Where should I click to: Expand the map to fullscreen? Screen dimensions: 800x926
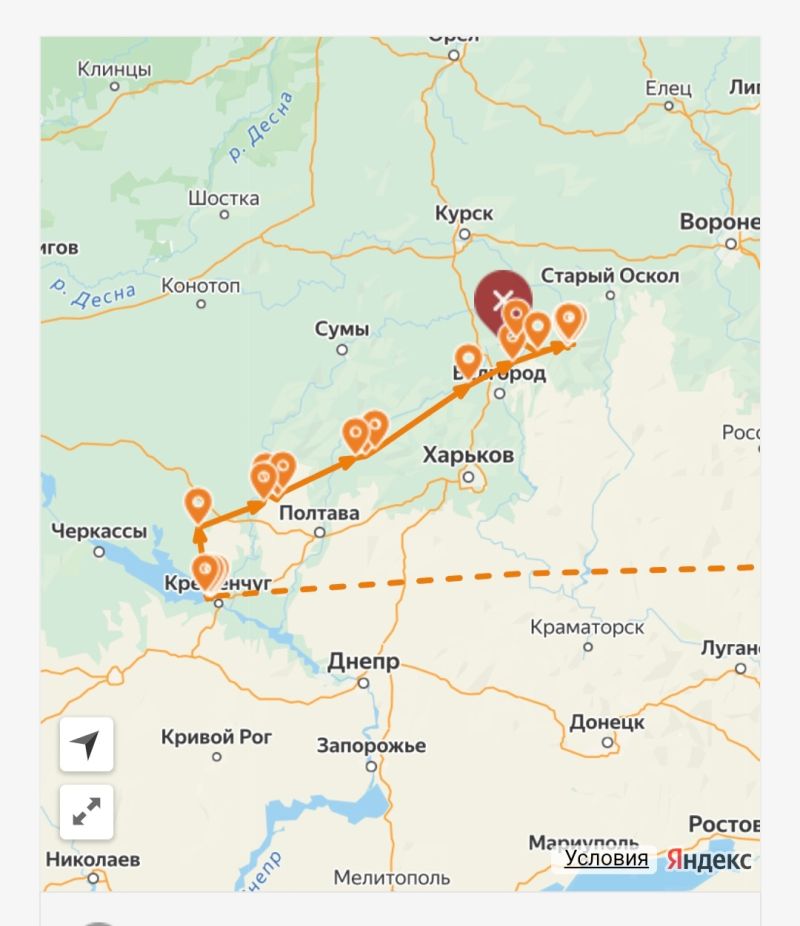[x=86, y=812]
